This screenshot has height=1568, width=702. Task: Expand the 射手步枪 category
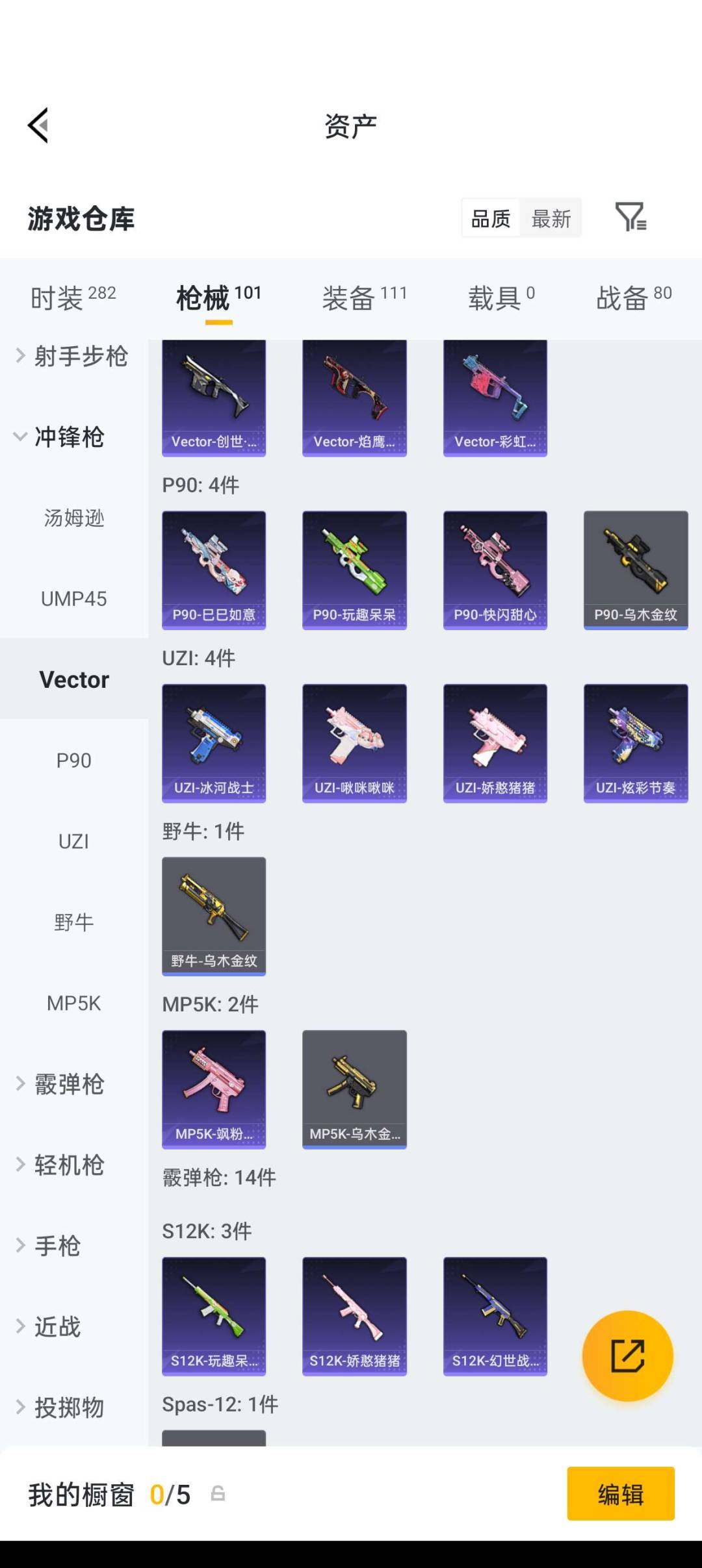(x=73, y=356)
